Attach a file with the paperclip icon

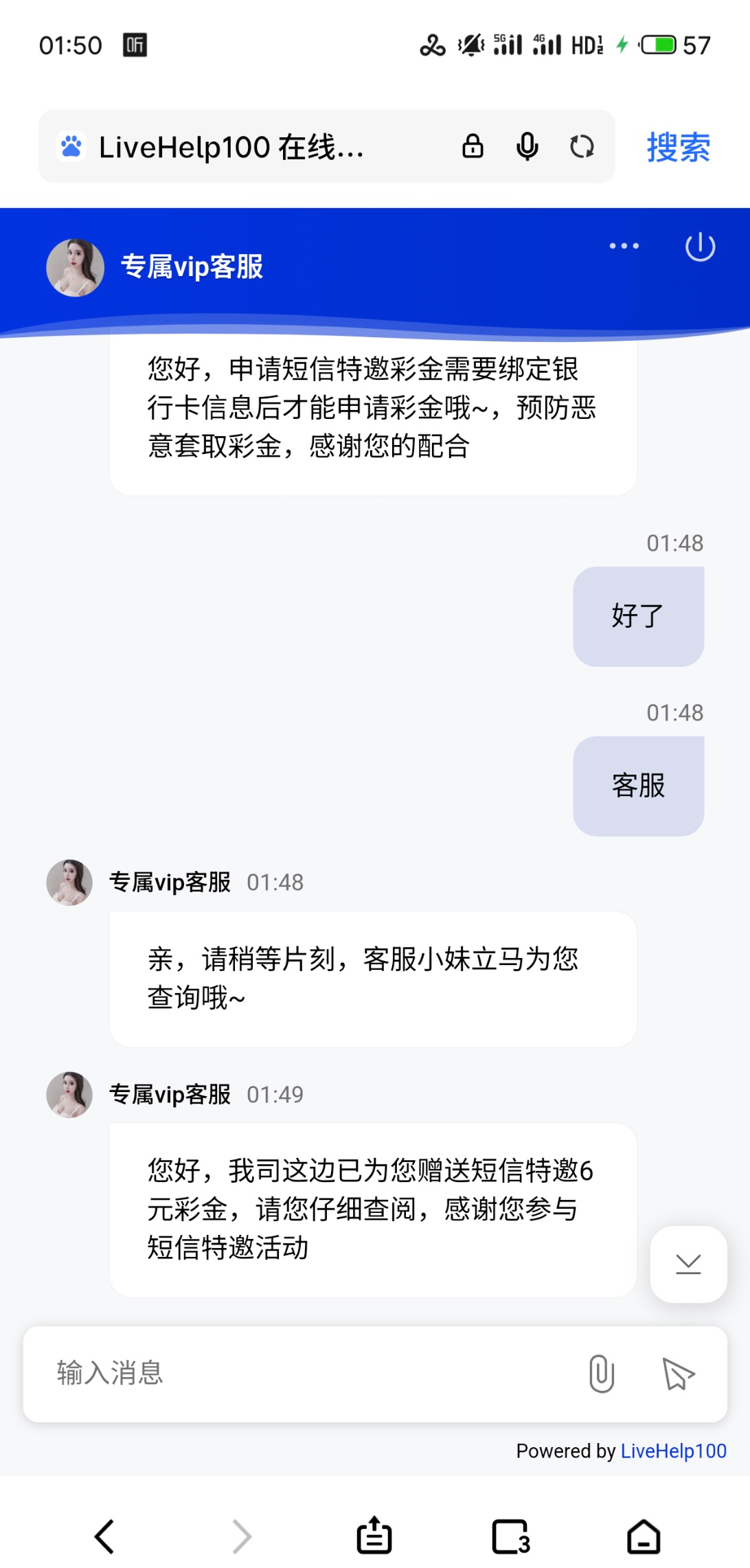[x=601, y=1374]
